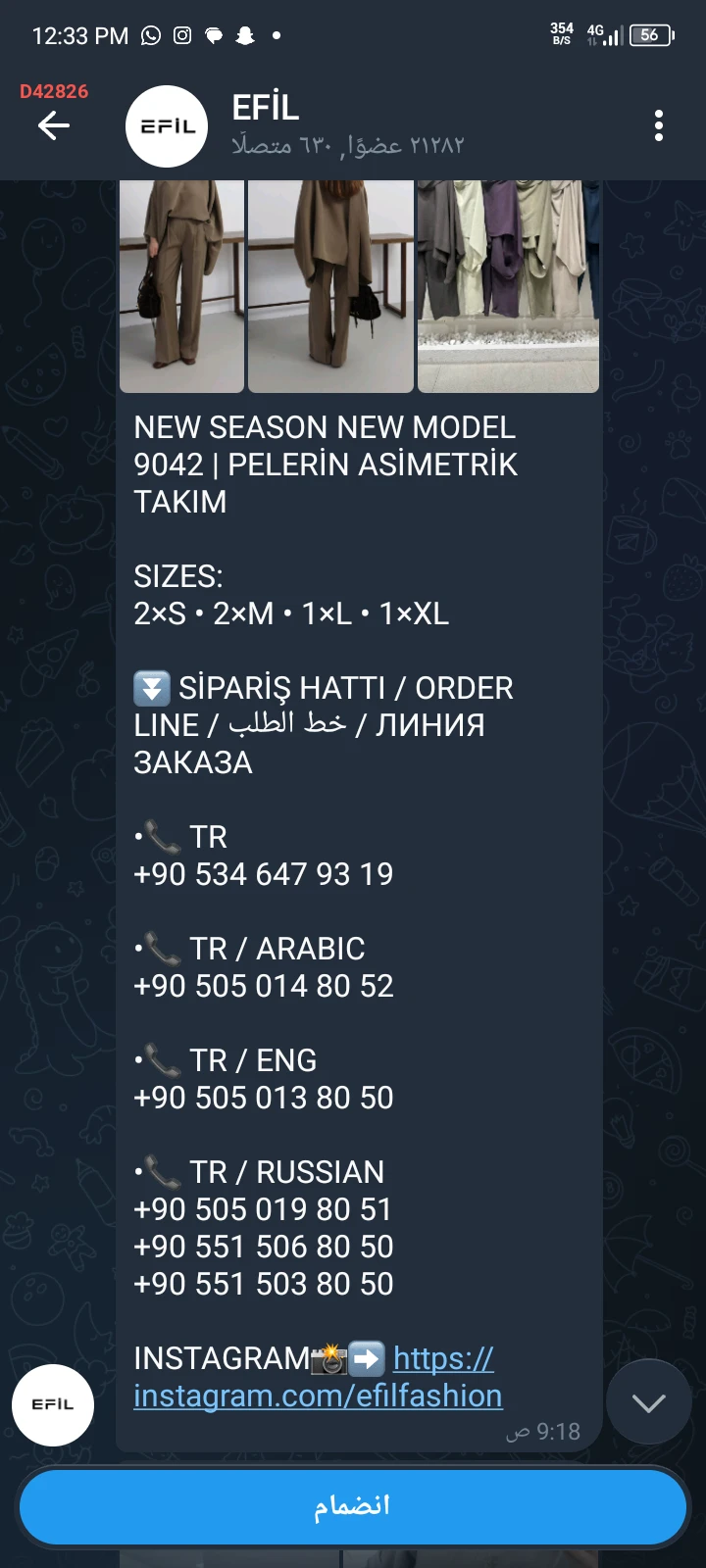The height and width of the screenshot is (1568, 706).
Task: Open the middle outfit photo
Action: click(330, 286)
